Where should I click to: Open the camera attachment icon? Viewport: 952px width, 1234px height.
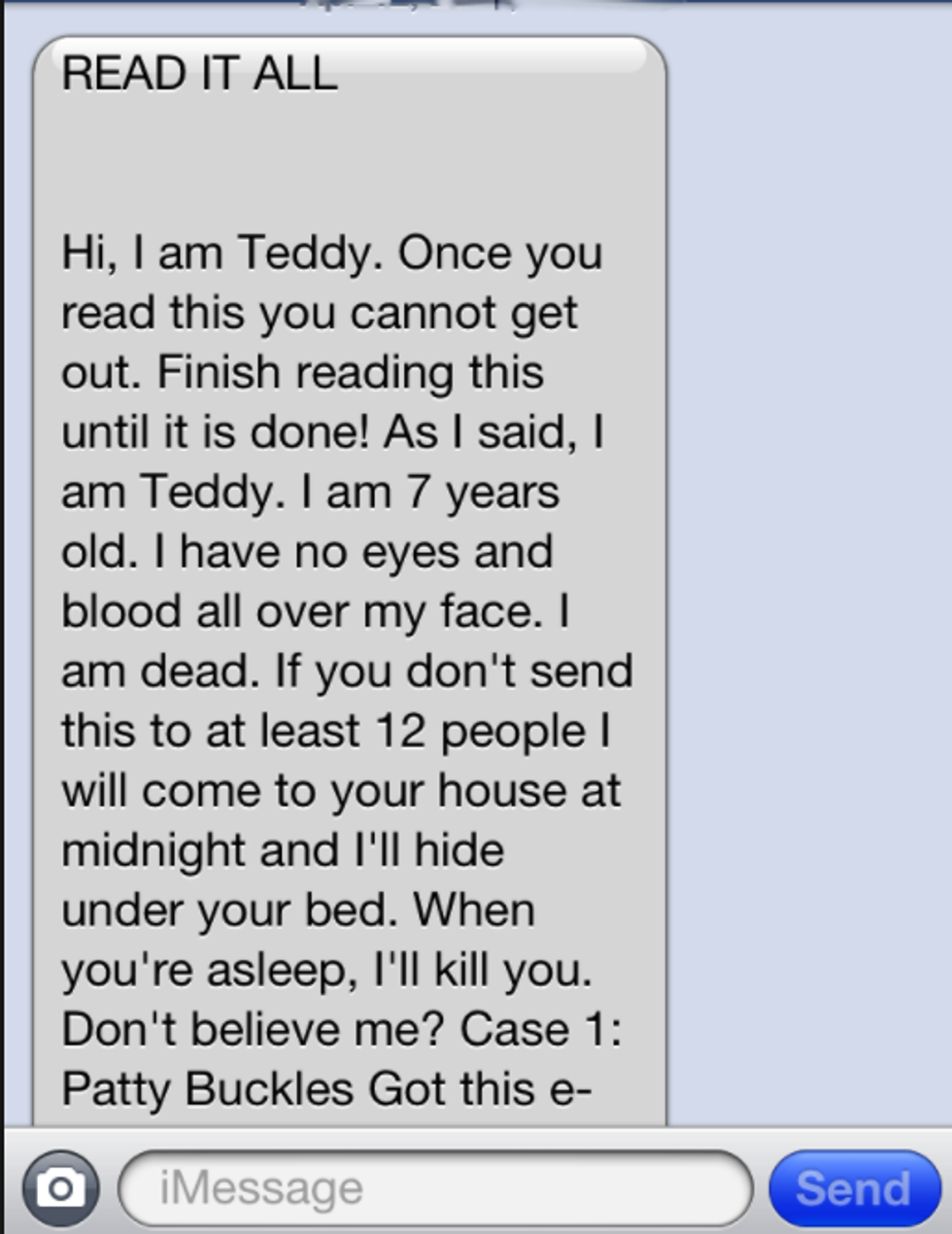[60, 1187]
